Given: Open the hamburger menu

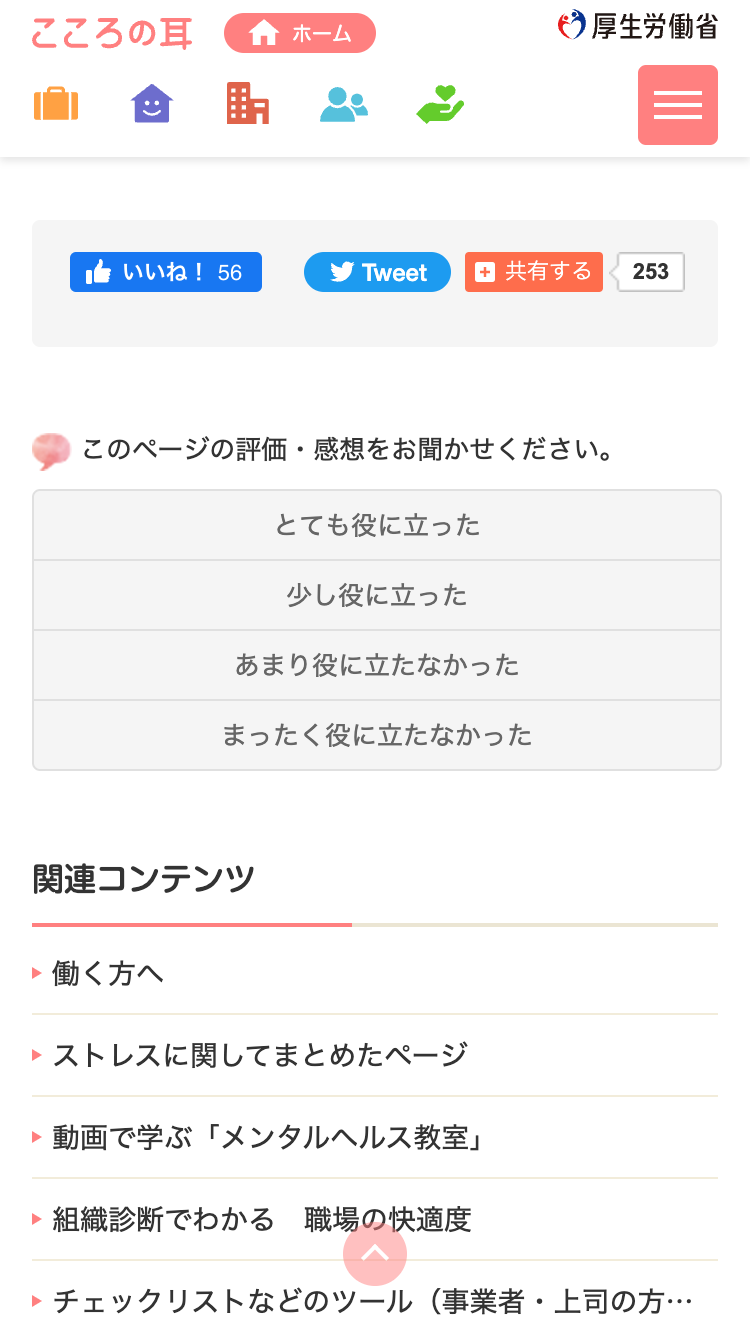Looking at the screenshot, I should click(678, 105).
